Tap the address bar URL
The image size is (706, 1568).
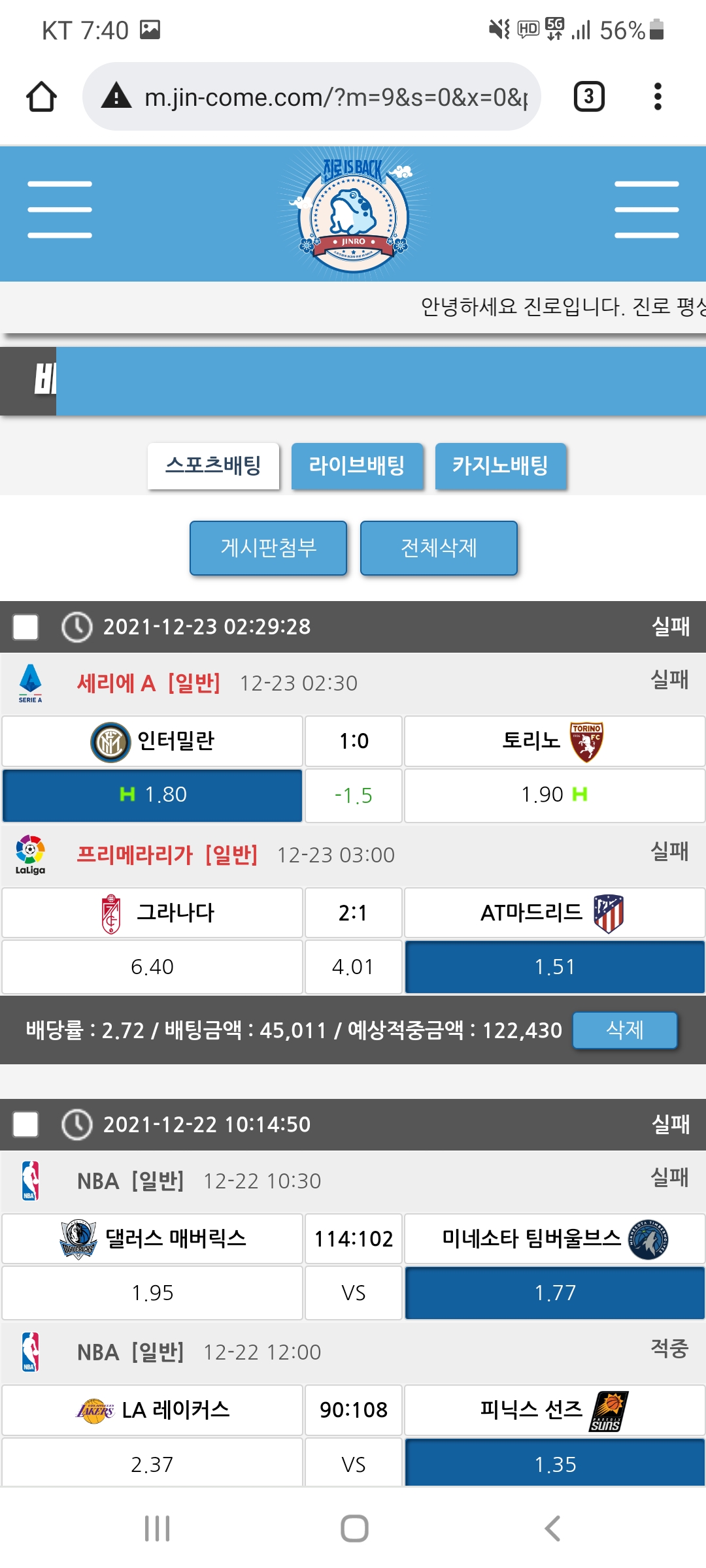335,97
